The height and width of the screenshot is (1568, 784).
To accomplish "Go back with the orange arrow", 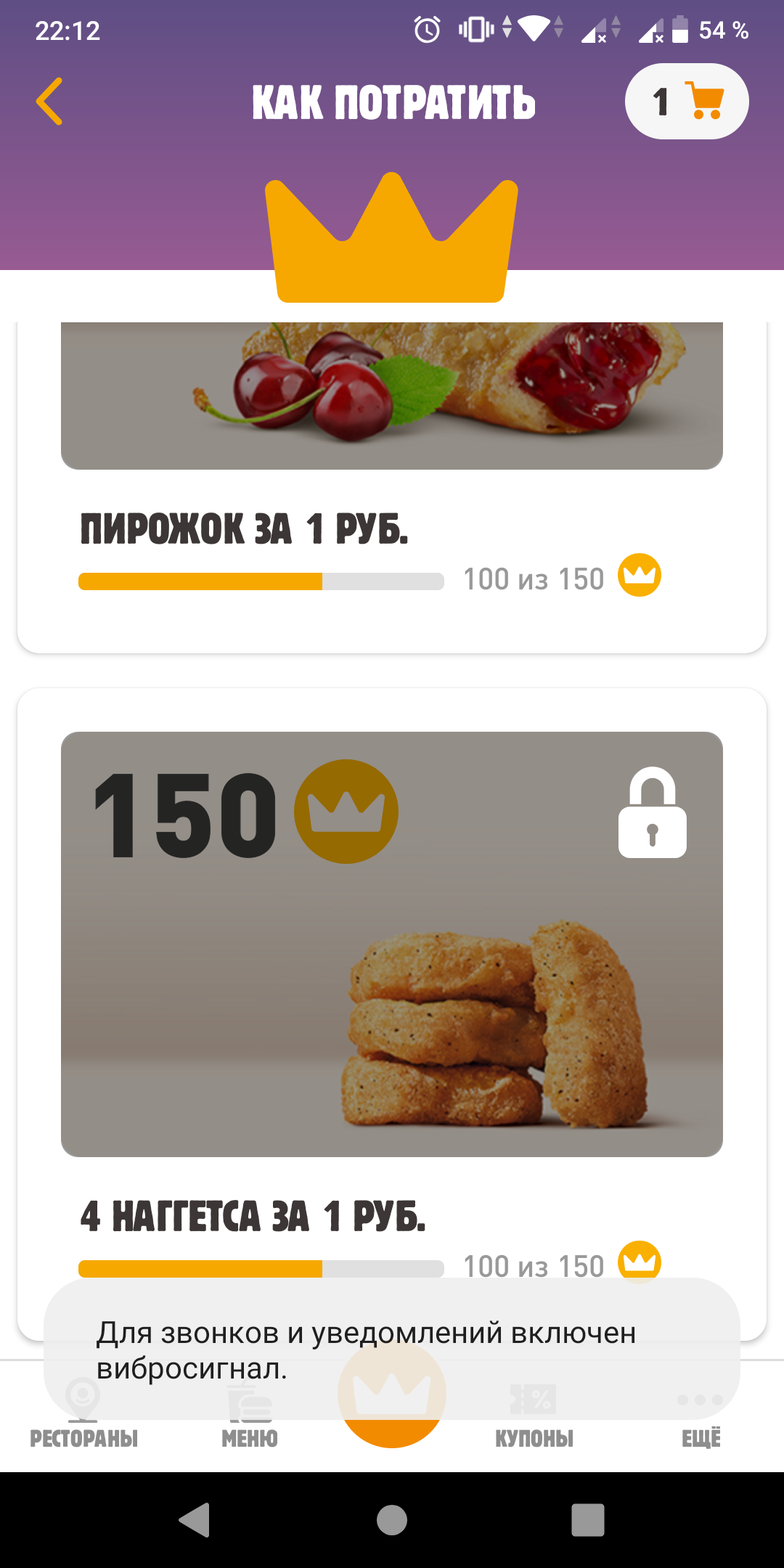I will click(x=49, y=102).
